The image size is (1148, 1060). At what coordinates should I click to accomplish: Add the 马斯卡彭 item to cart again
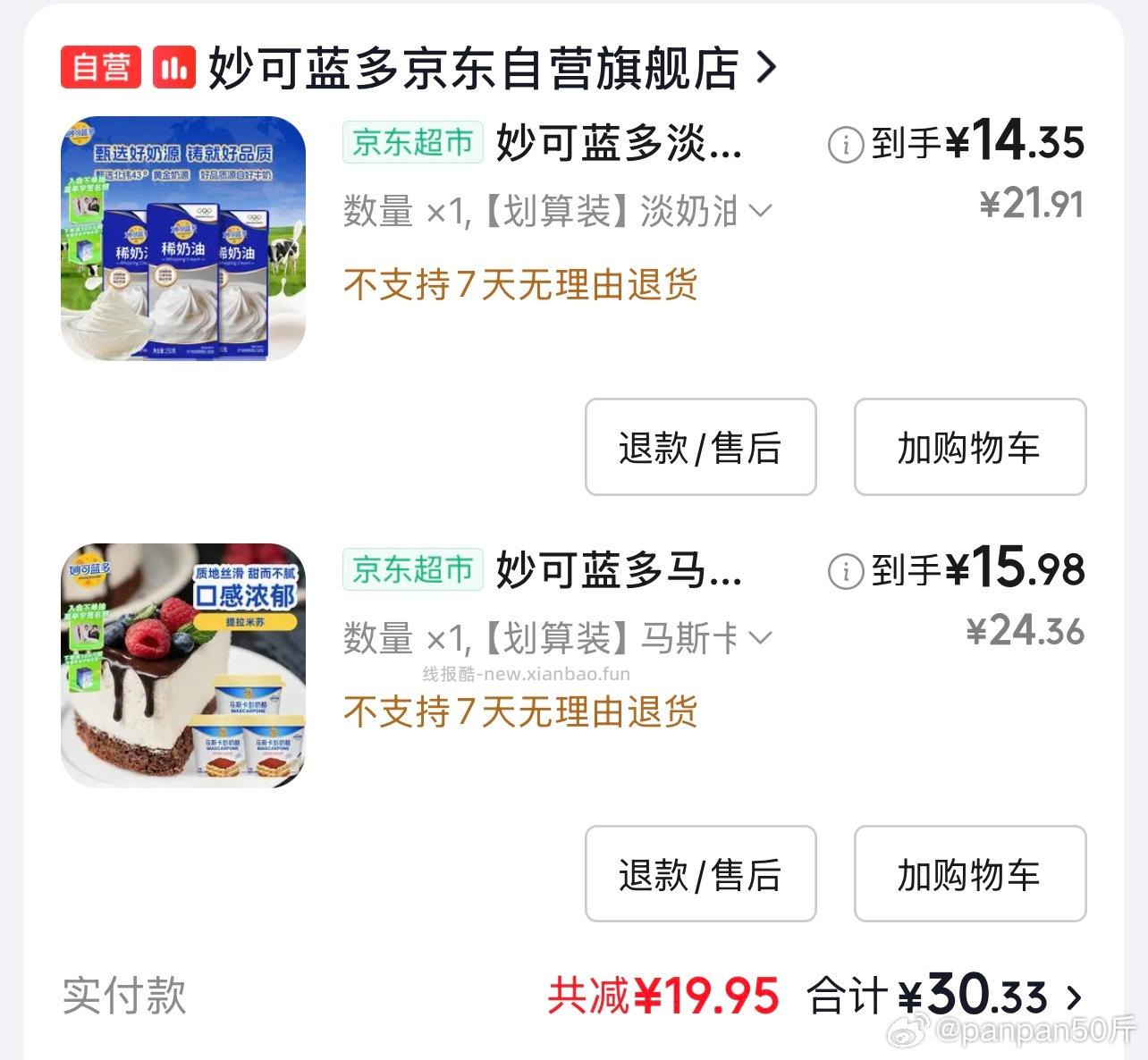coord(969,874)
